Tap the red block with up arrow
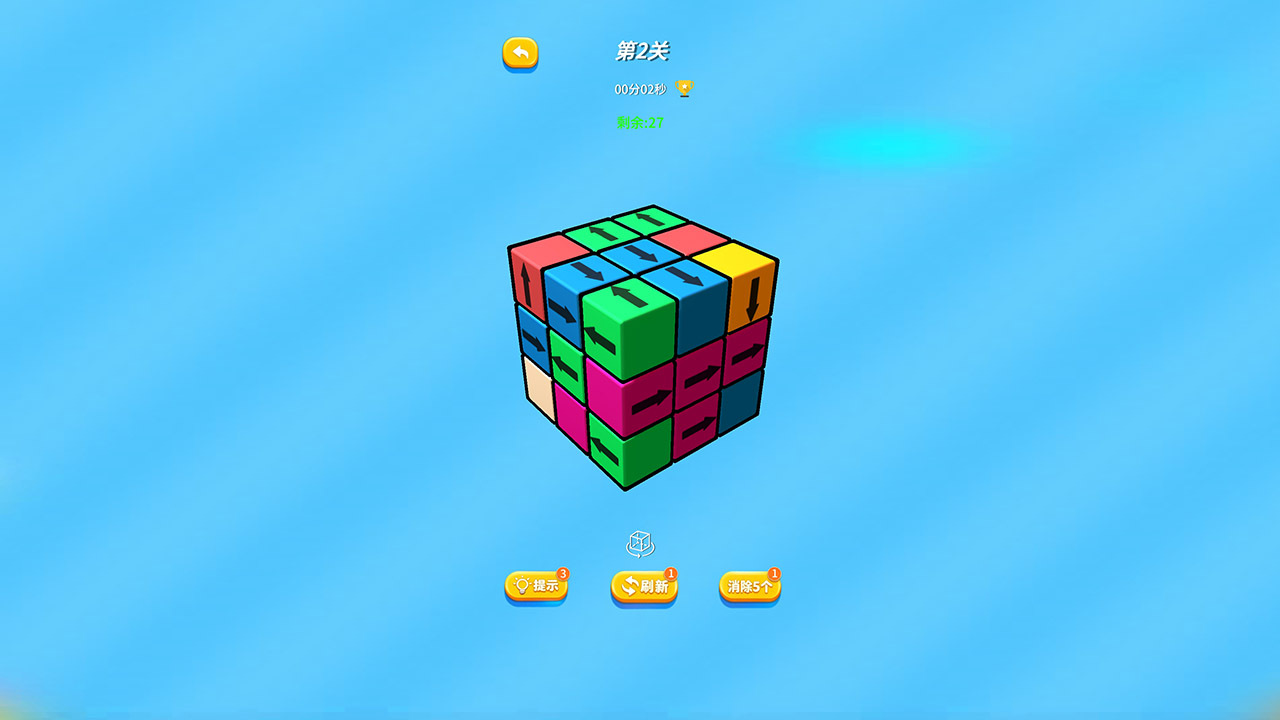 (527, 277)
